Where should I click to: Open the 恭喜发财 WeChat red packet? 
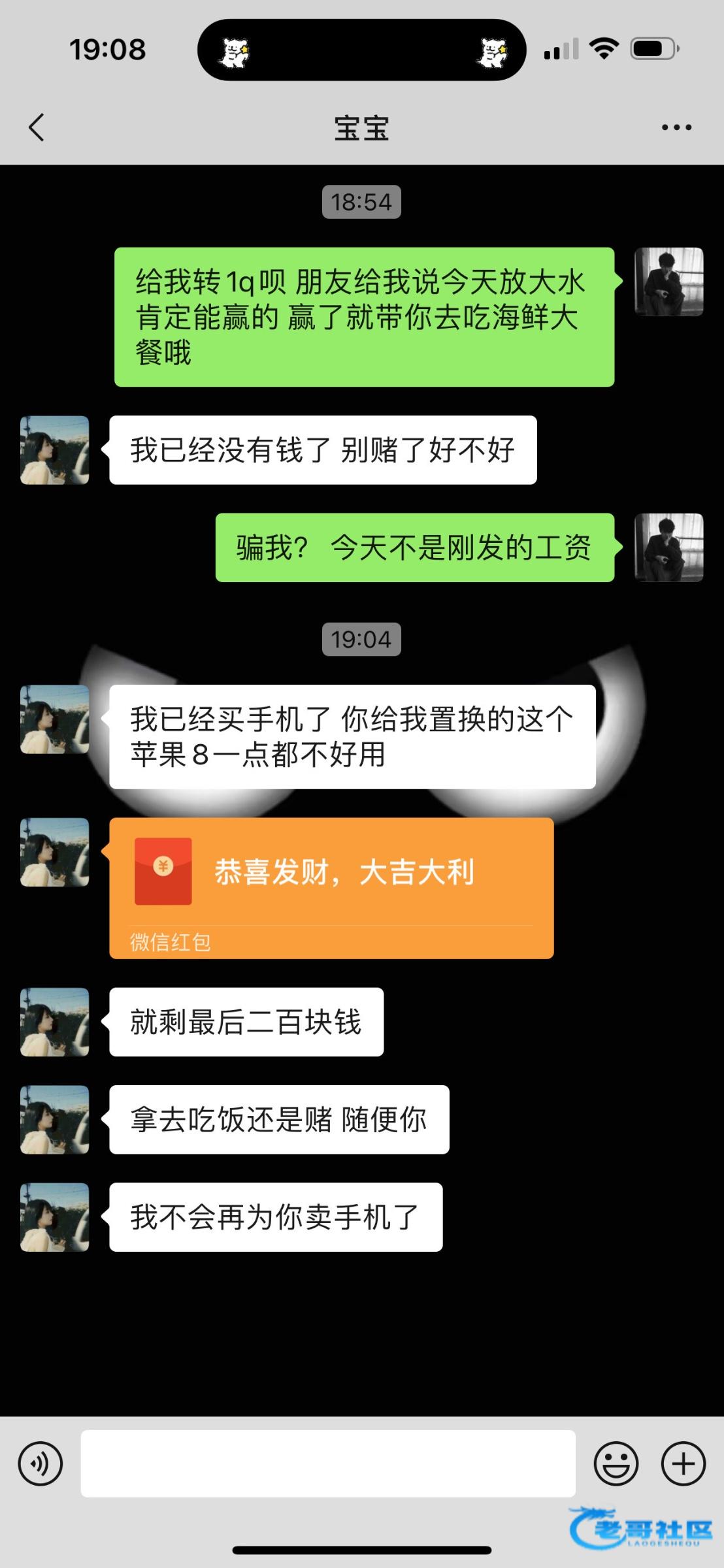pos(331,887)
